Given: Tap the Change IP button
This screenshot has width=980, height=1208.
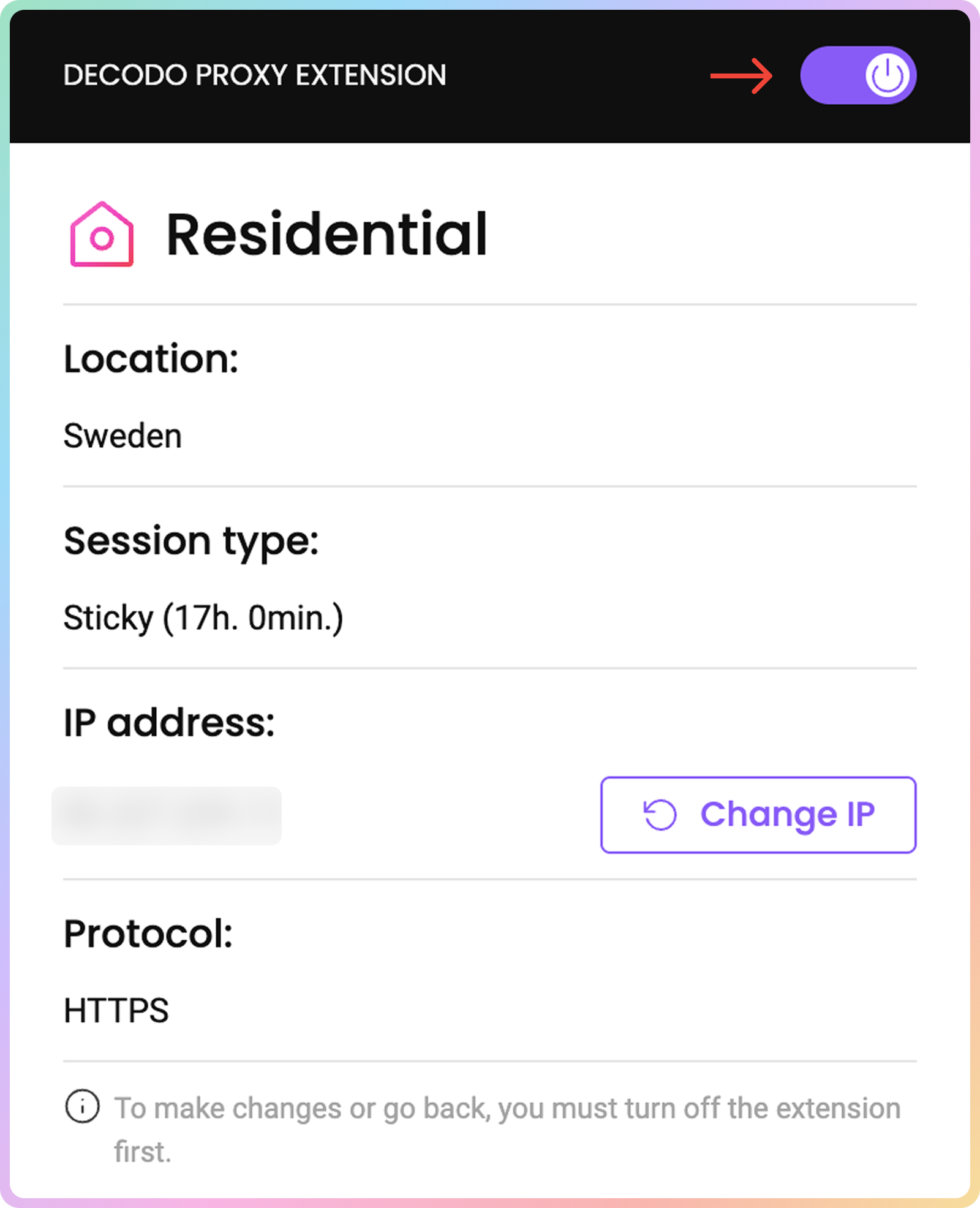Looking at the screenshot, I should pyautogui.click(x=758, y=815).
